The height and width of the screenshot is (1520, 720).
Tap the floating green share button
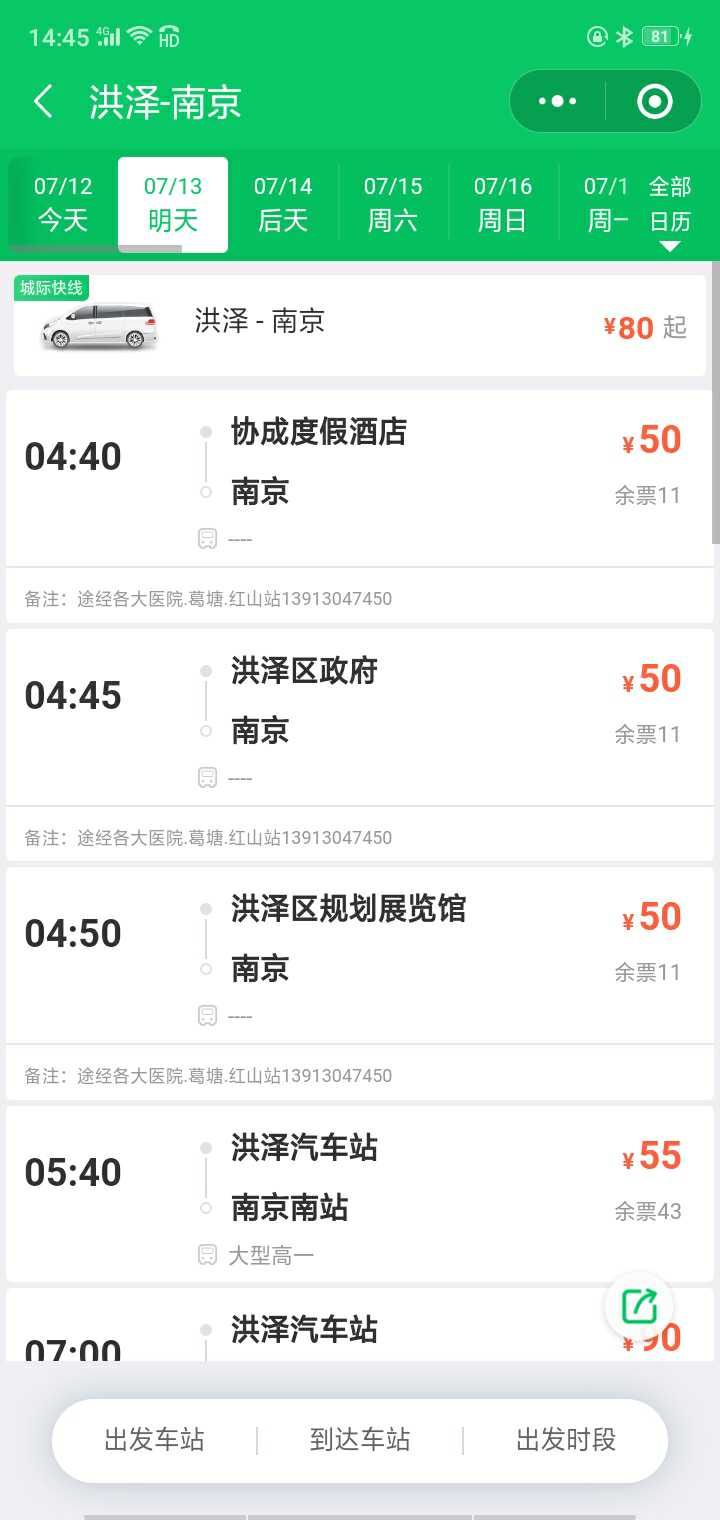click(x=639, y=1305)
